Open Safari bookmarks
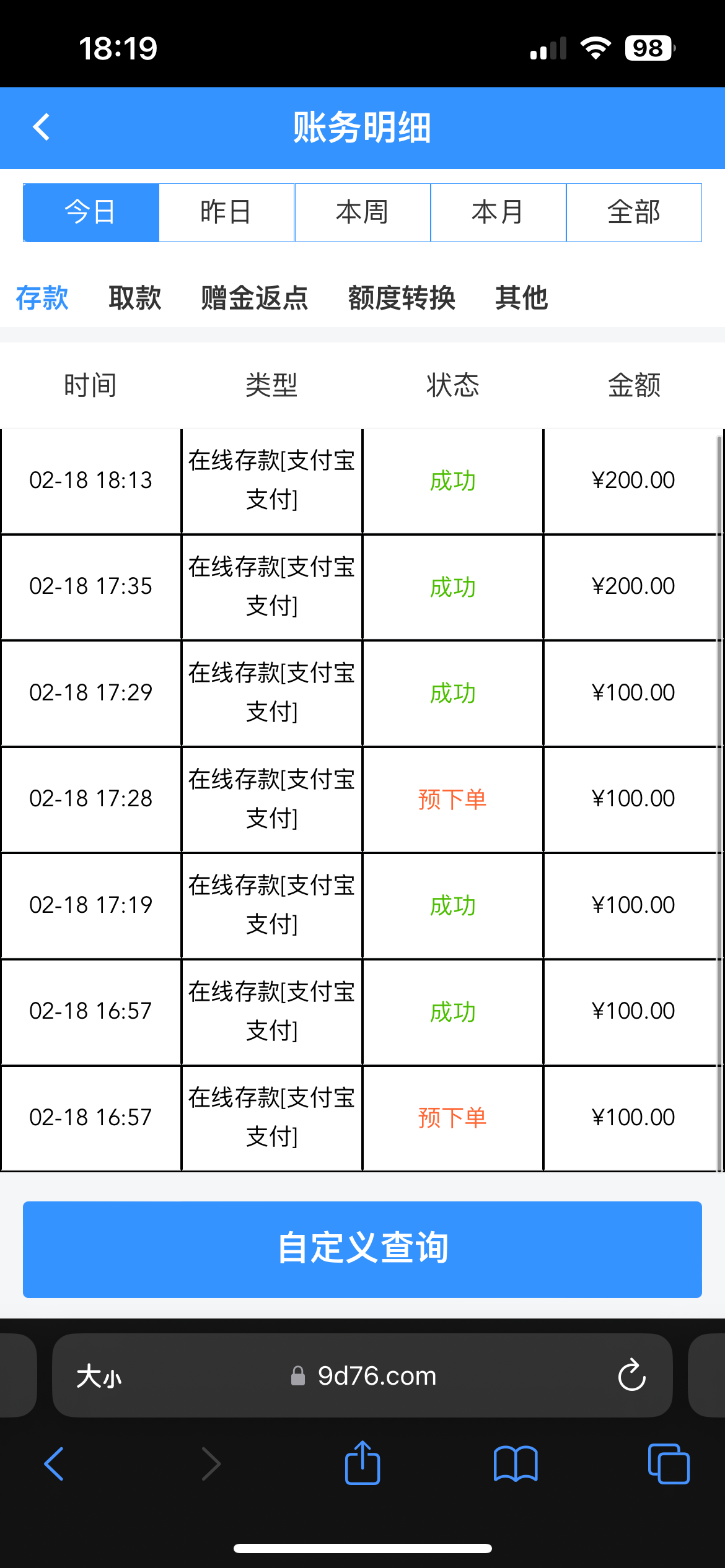Screen dimensions: 725x1568 click(x=516, y=1463)
